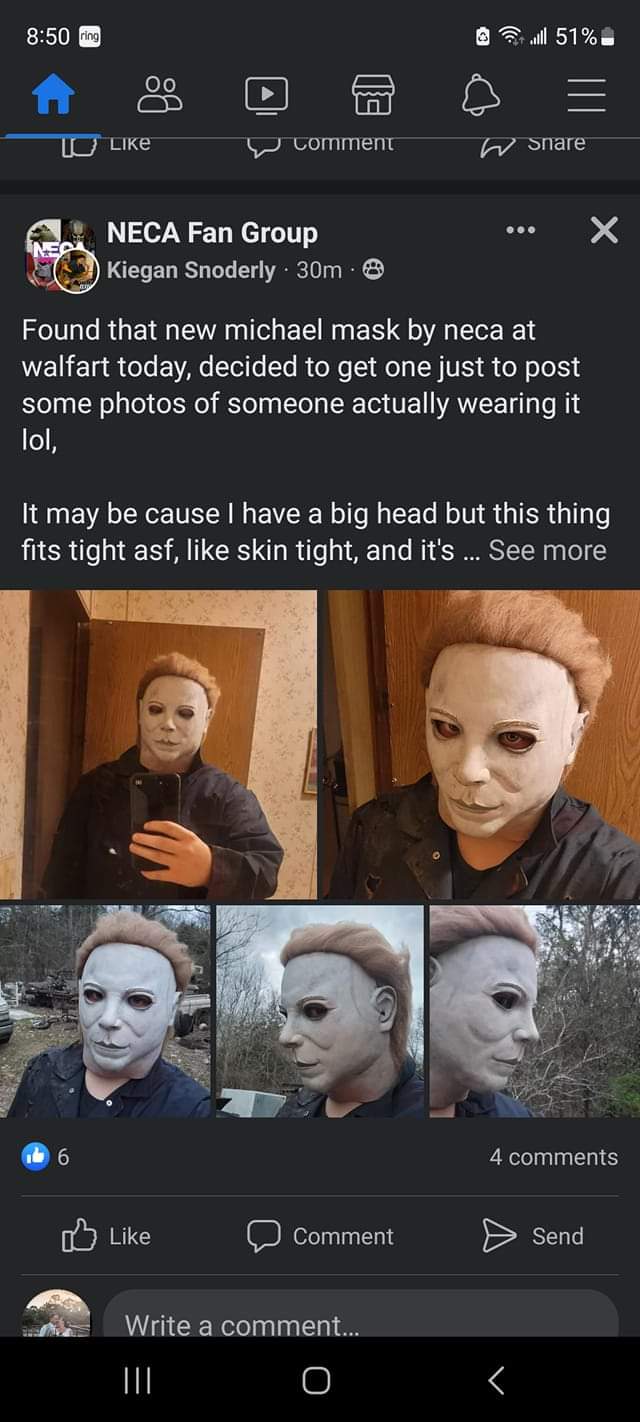Open the Friends tab
Image resolution: width=640 pixels, height=1422 pixels.
[x=159, y=95]
